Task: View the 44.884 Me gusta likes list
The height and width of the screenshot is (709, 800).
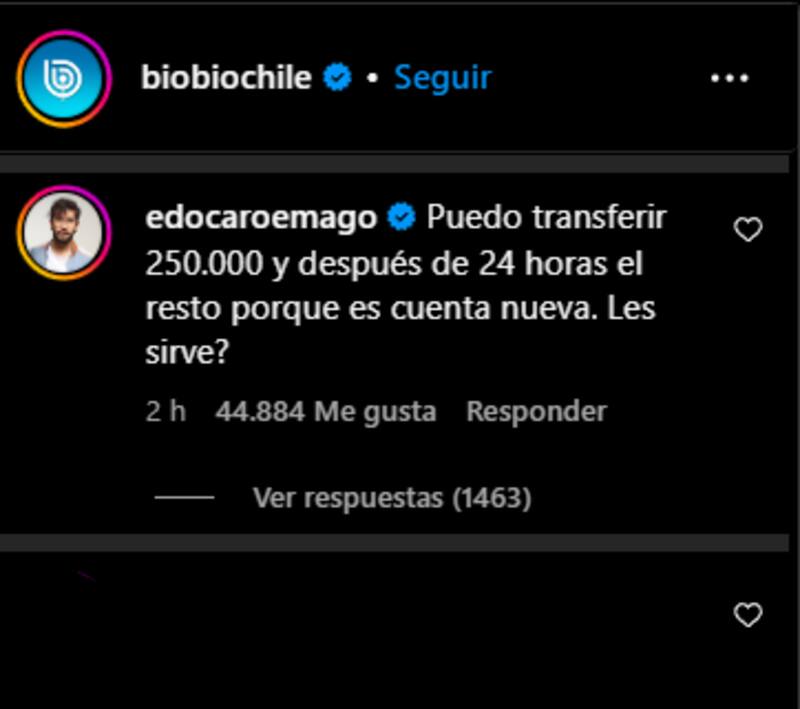Action: 325,411
